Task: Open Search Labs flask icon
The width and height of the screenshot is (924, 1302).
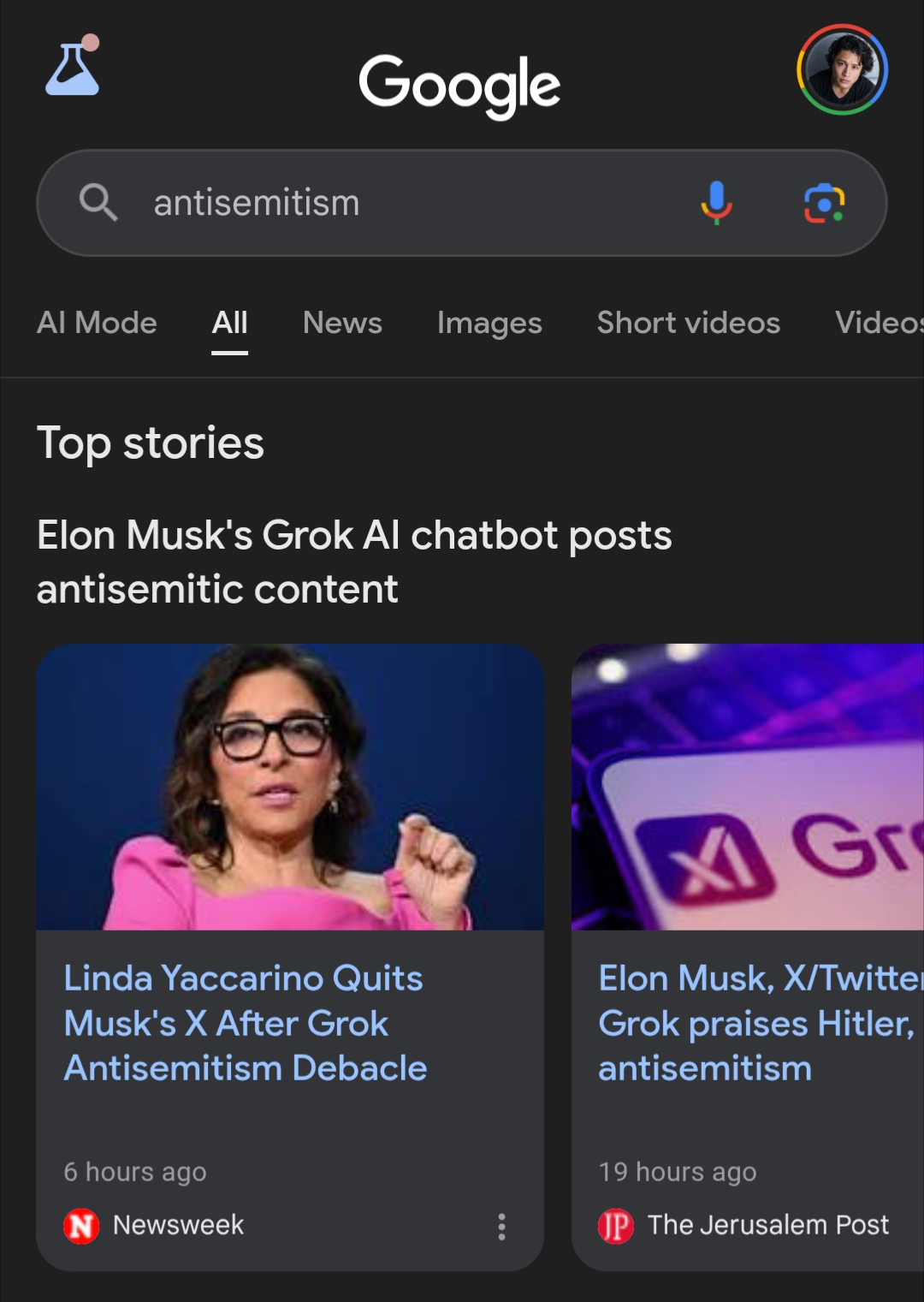Action: pos(73,67)
